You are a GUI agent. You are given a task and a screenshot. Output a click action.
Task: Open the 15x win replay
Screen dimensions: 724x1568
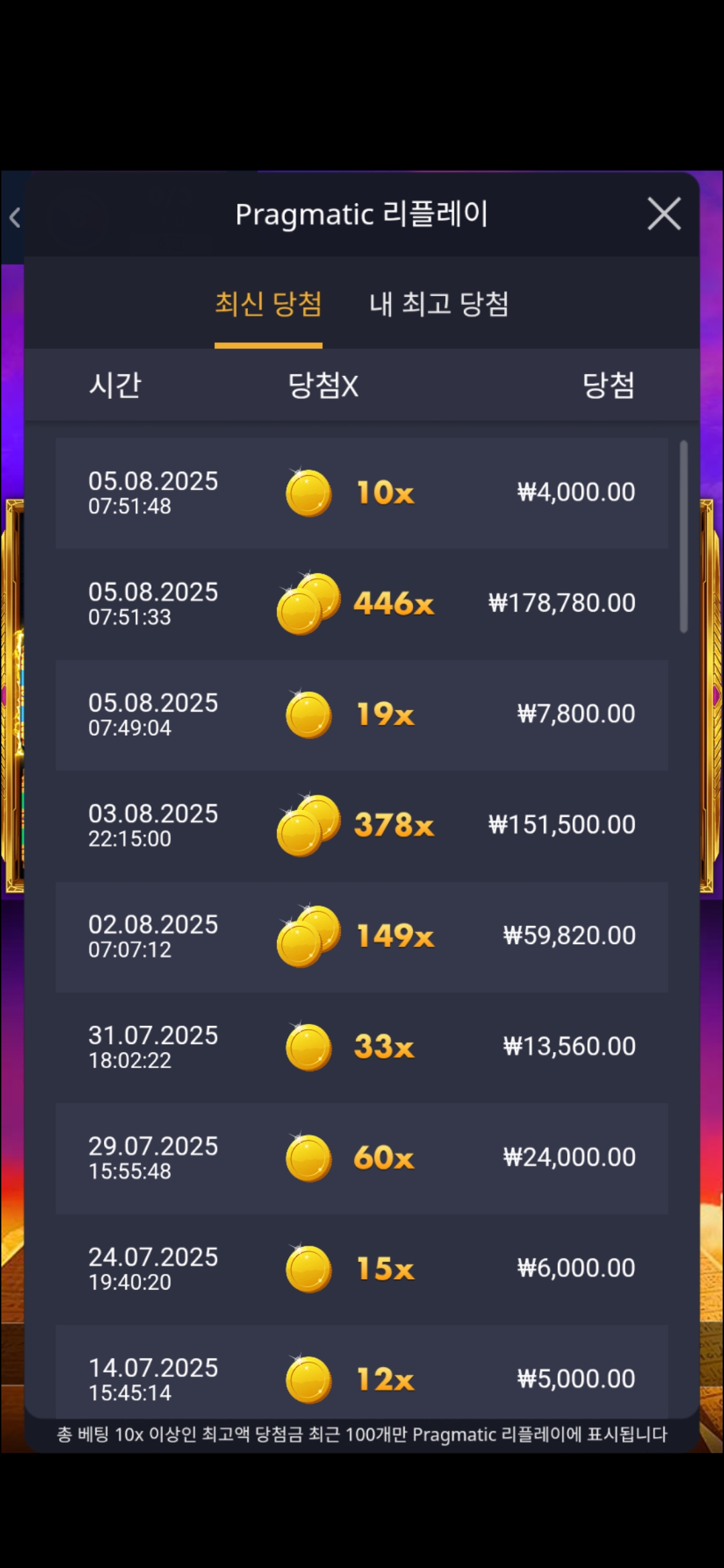362,1268
